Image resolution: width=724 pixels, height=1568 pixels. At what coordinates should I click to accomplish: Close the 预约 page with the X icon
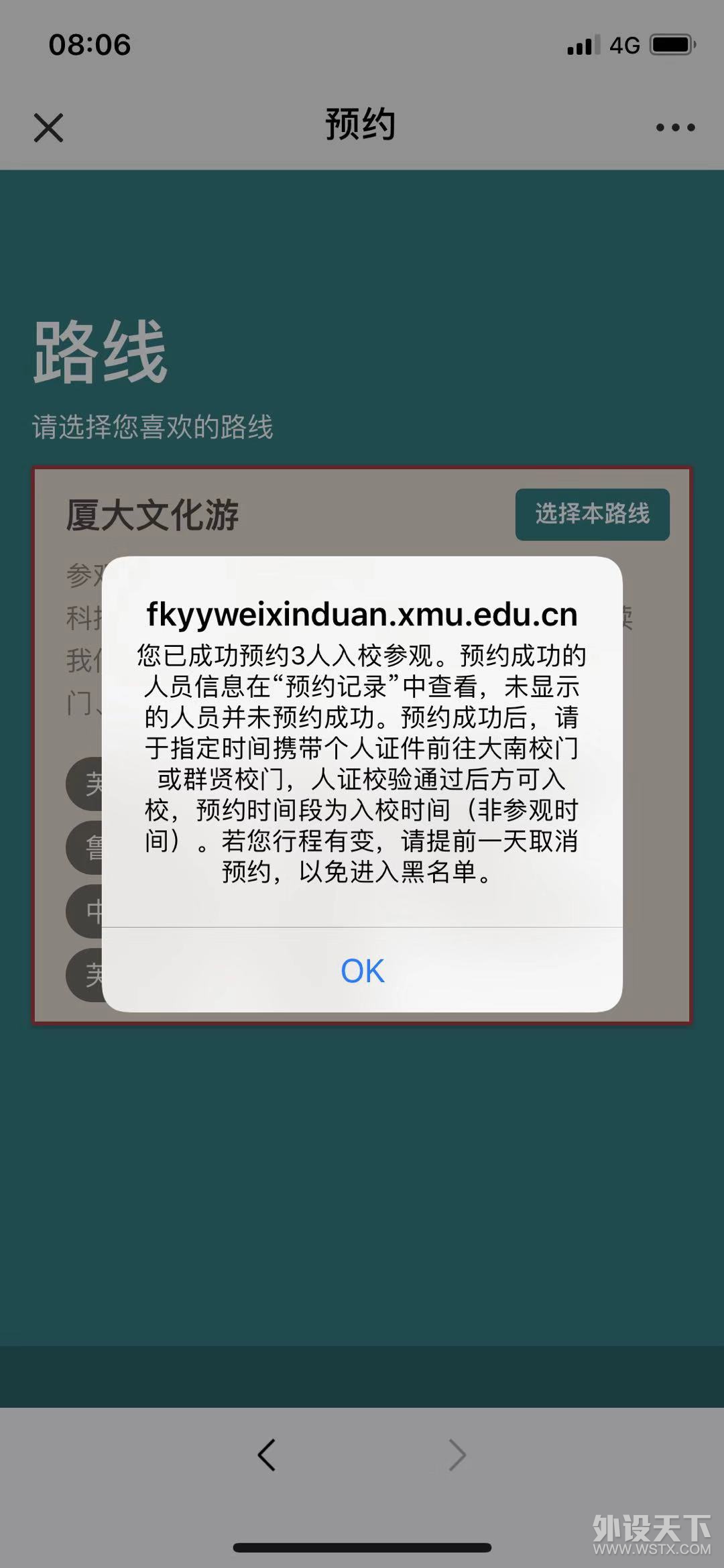coord(47,126)
